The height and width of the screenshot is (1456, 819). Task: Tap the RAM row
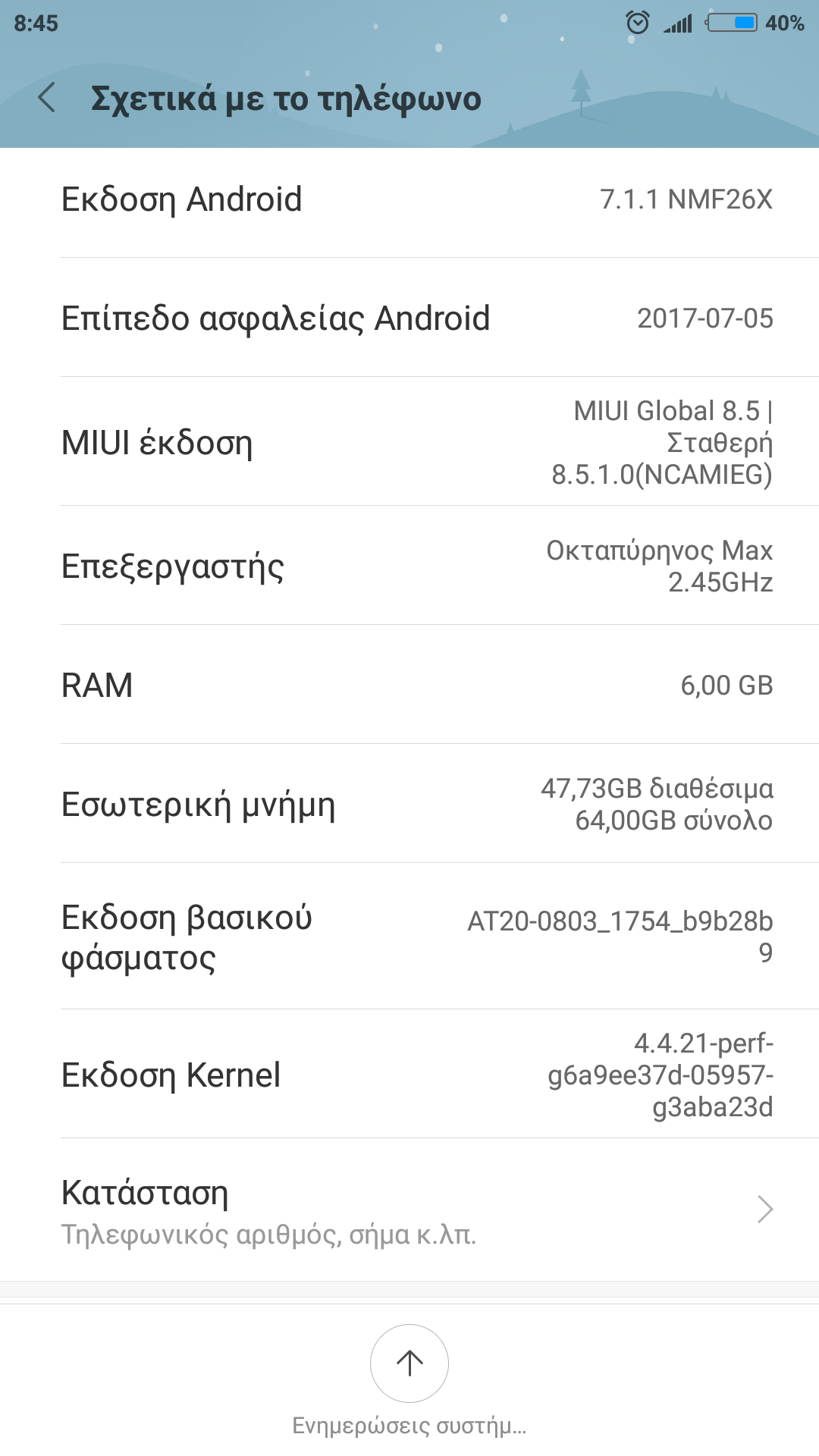point(409,685)
